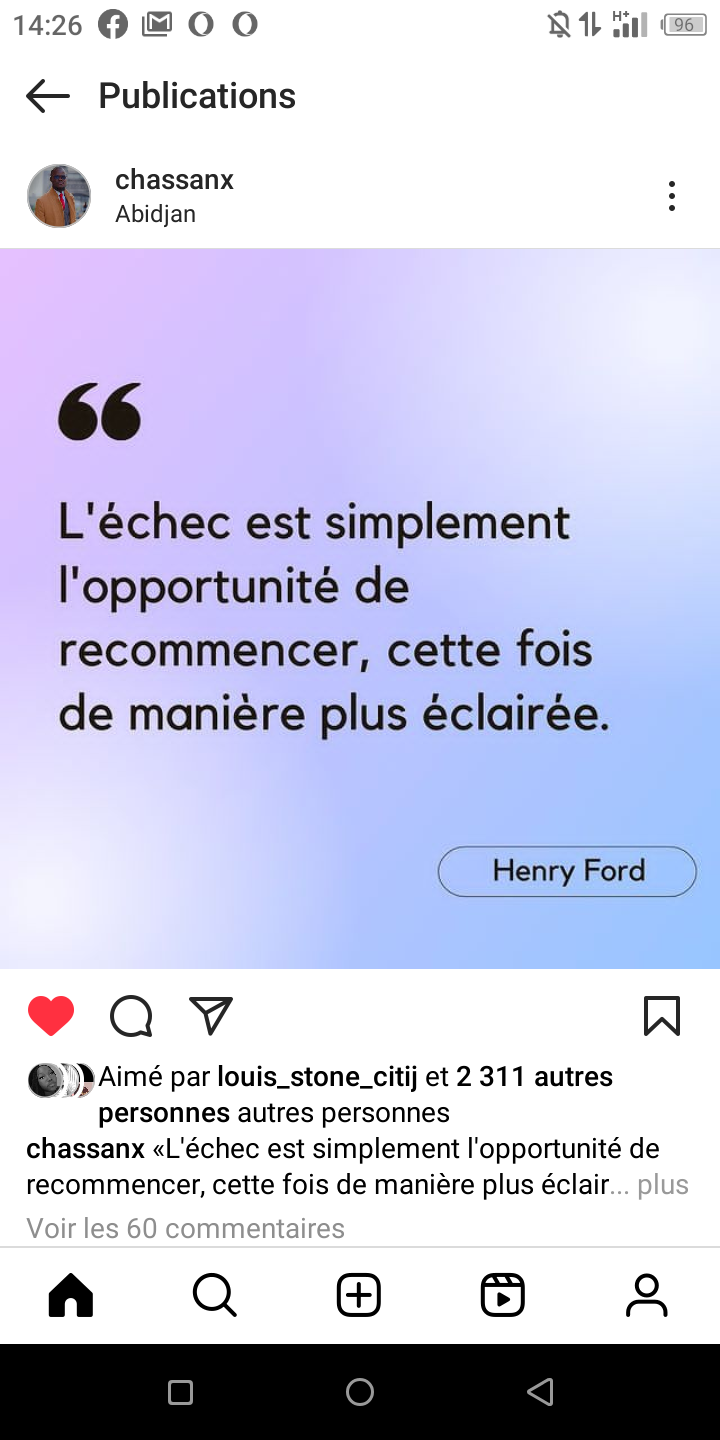Open the Profile tab

tap(647, 1296)
